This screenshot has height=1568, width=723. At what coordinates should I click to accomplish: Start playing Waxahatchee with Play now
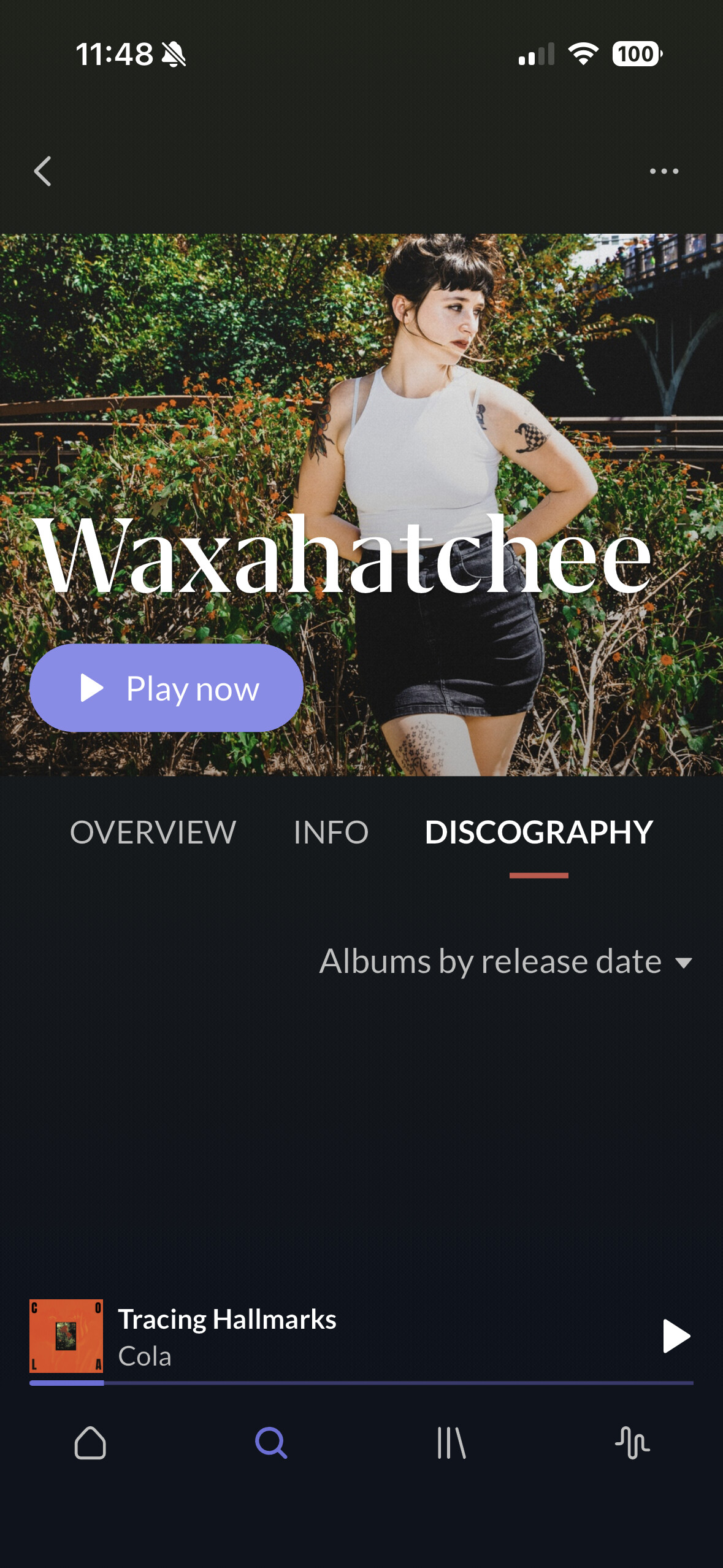coord(166,688)
